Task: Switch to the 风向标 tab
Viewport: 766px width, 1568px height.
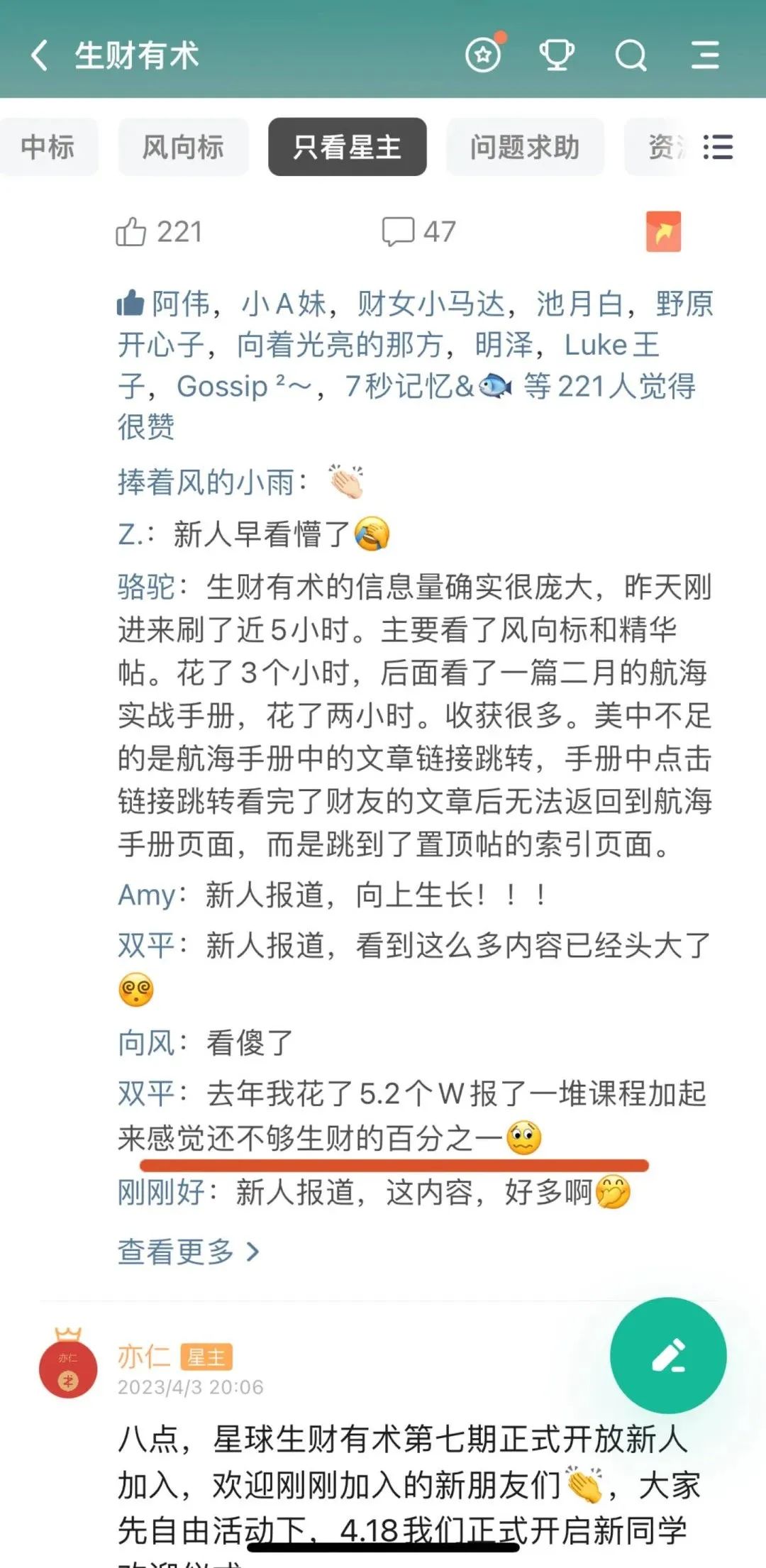Action: coord(183,147)
